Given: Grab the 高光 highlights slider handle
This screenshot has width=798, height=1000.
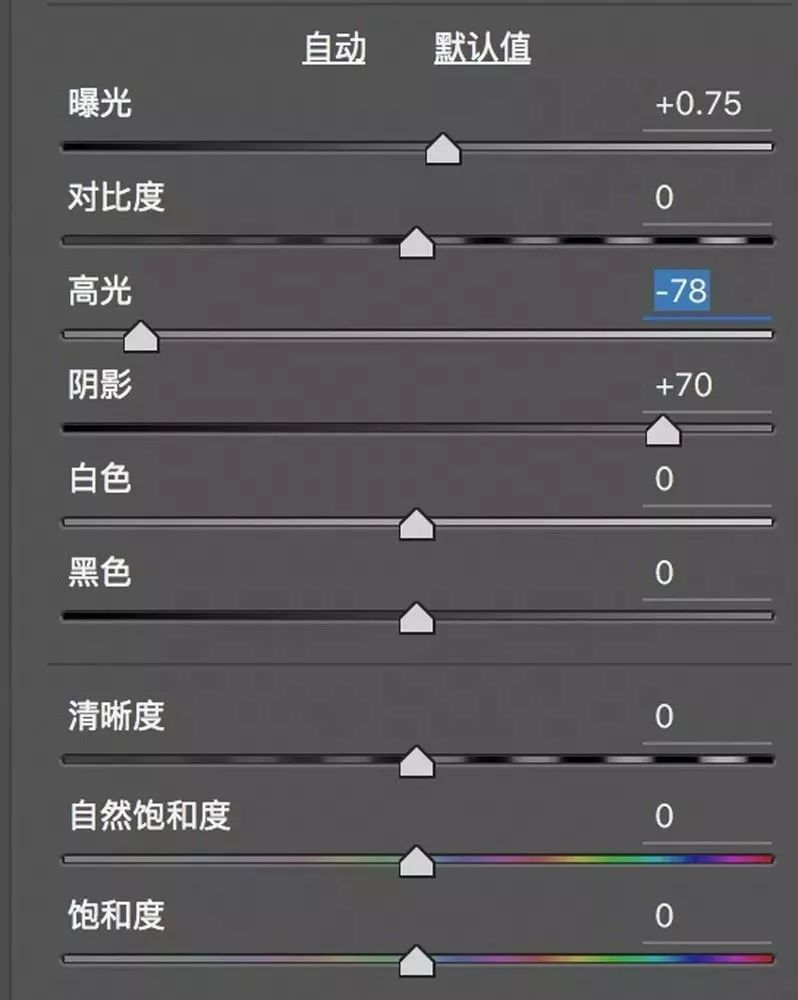Looking at the screenshot, I should pos(141,337).
